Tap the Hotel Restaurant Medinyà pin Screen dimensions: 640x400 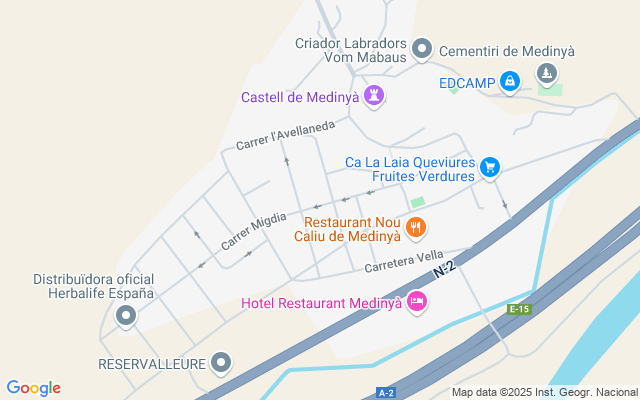[x=417, y=301]
